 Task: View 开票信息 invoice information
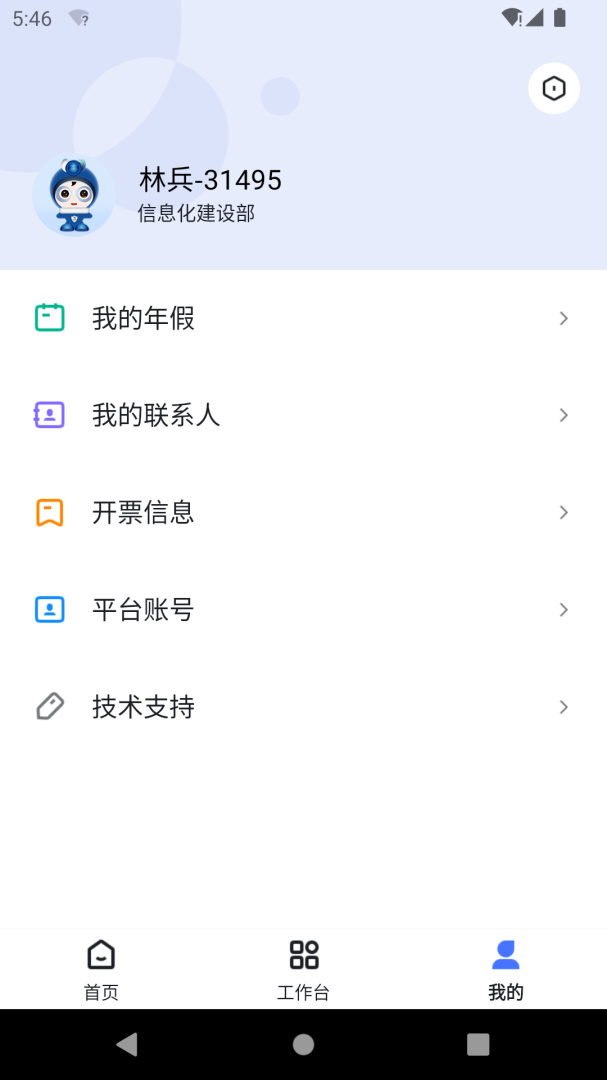[303, 512]
